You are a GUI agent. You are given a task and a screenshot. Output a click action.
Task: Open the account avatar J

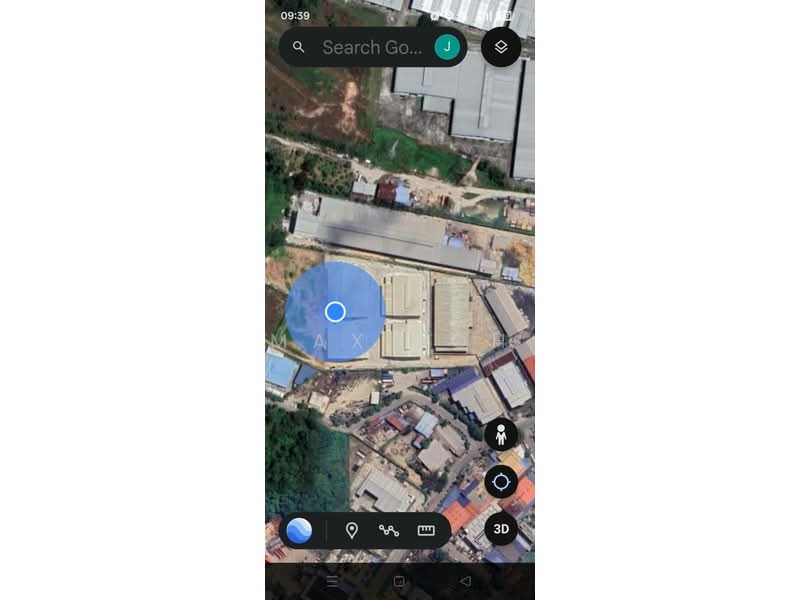[447, 47]
